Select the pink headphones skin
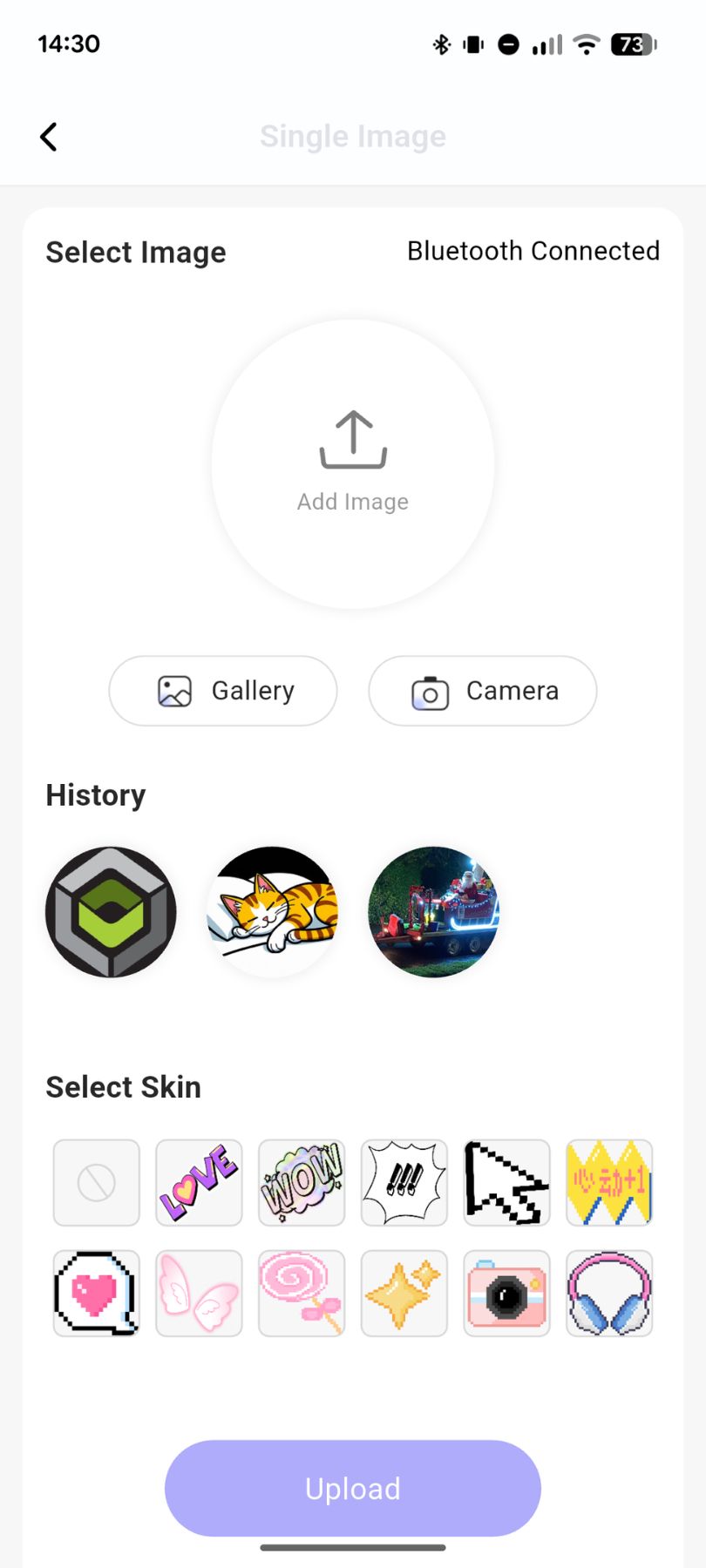This screenshot has width=706, height=1568. [609, 1294]
